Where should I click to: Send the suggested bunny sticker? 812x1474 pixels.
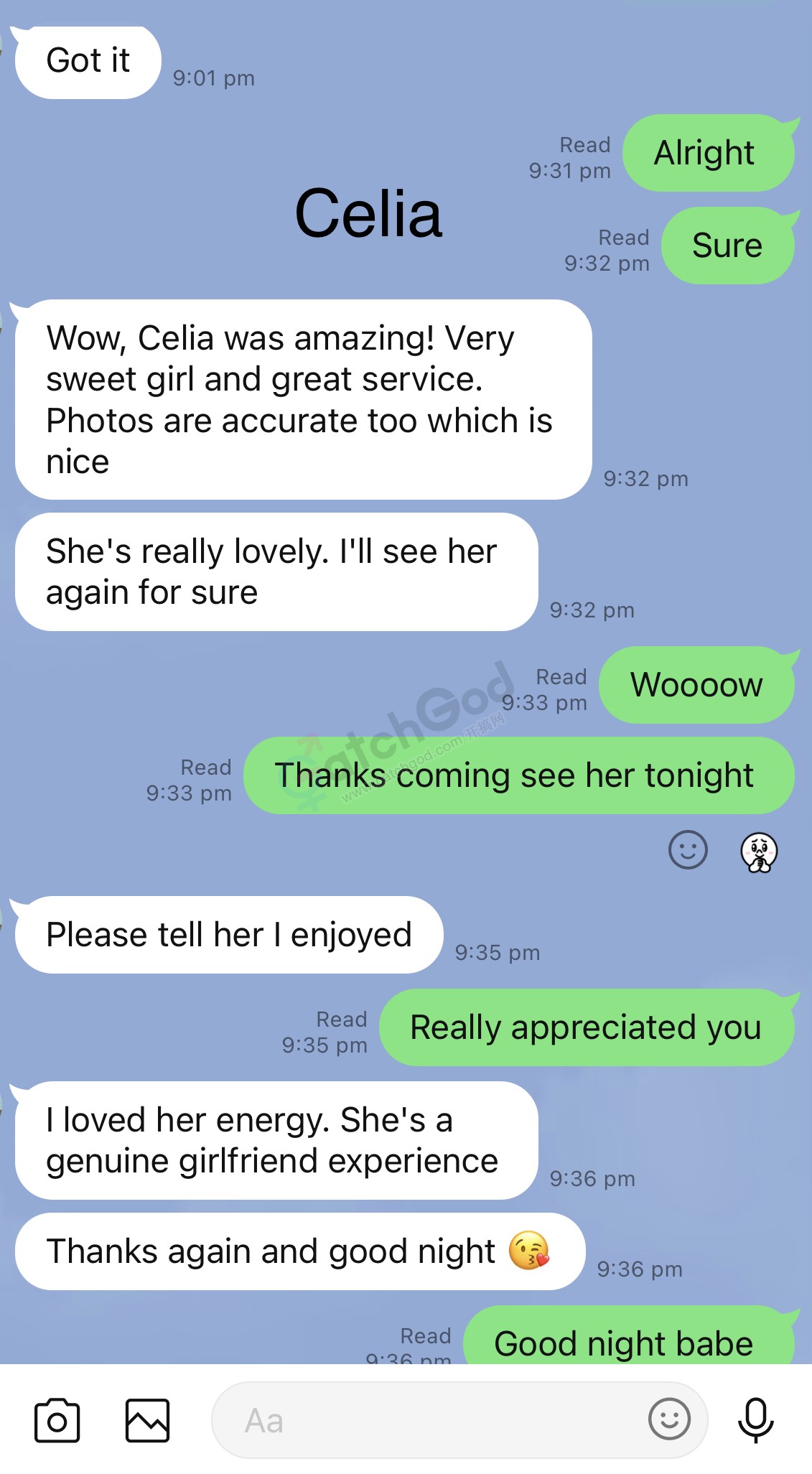(x=759, y=852)
